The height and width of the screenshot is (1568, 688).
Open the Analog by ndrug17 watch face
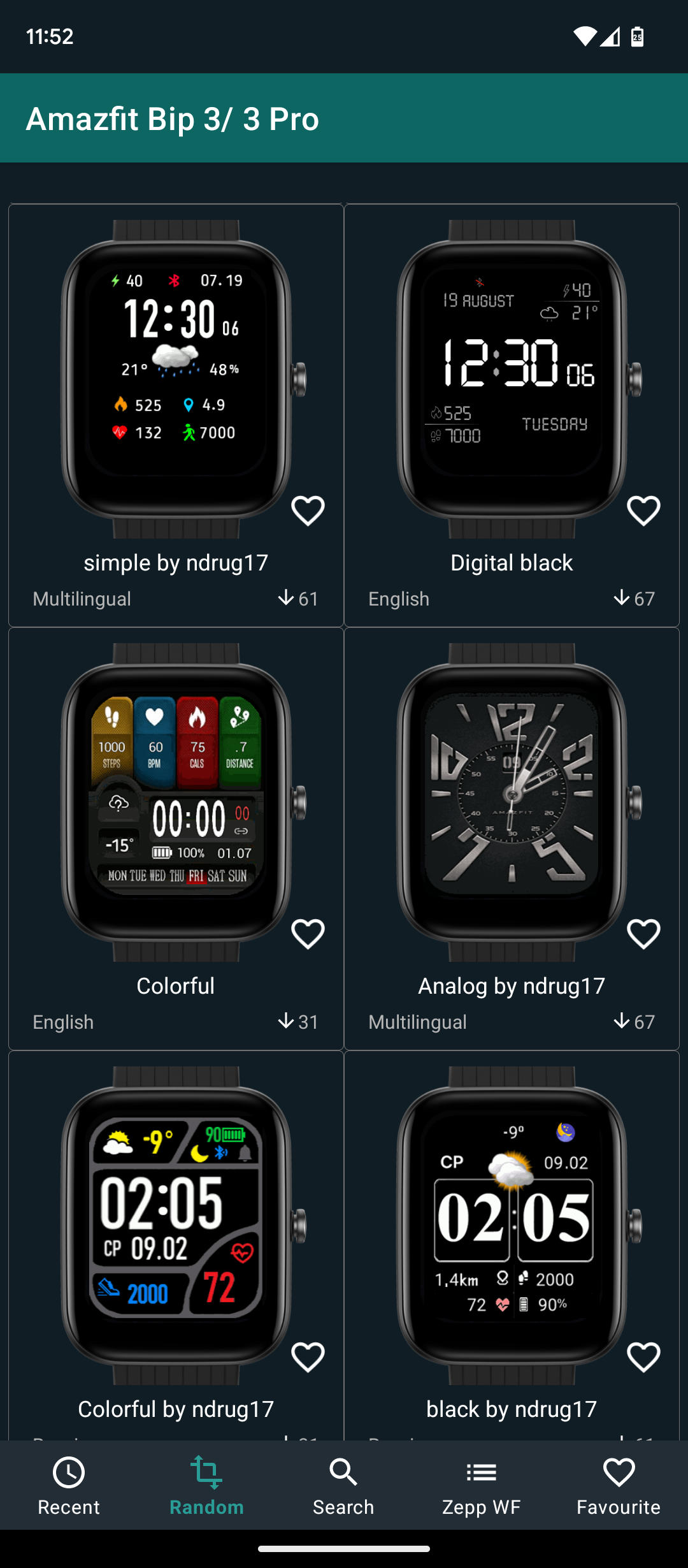pyautogui.click(x=512, y=803)
